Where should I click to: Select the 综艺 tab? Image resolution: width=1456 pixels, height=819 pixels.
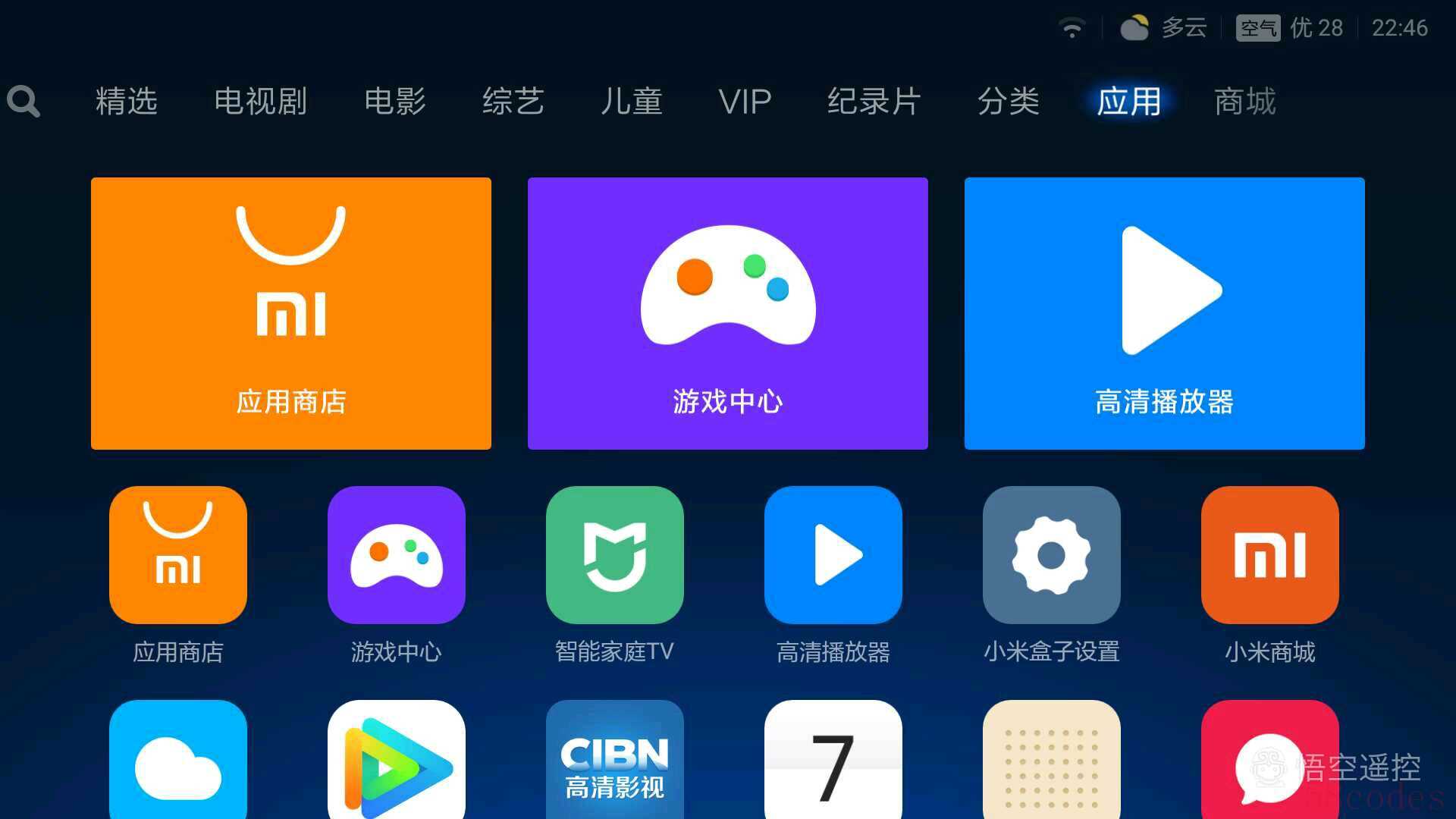[x=513, y=101]
